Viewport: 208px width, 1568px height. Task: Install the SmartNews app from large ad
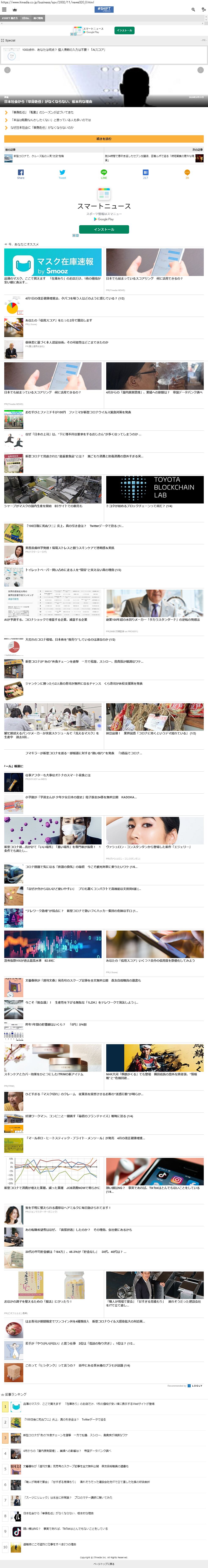tap(104, 229)
